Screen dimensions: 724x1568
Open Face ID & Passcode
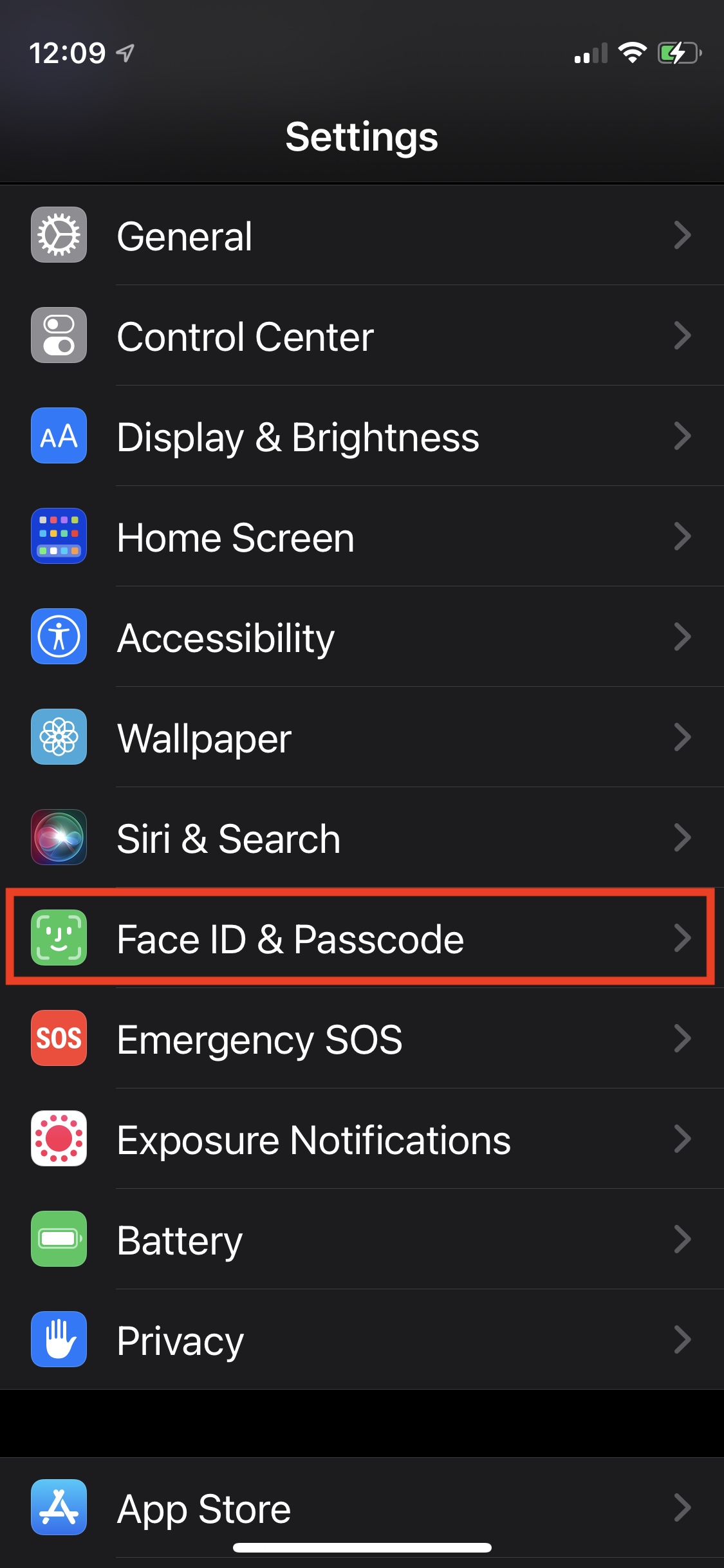(362, 938)
